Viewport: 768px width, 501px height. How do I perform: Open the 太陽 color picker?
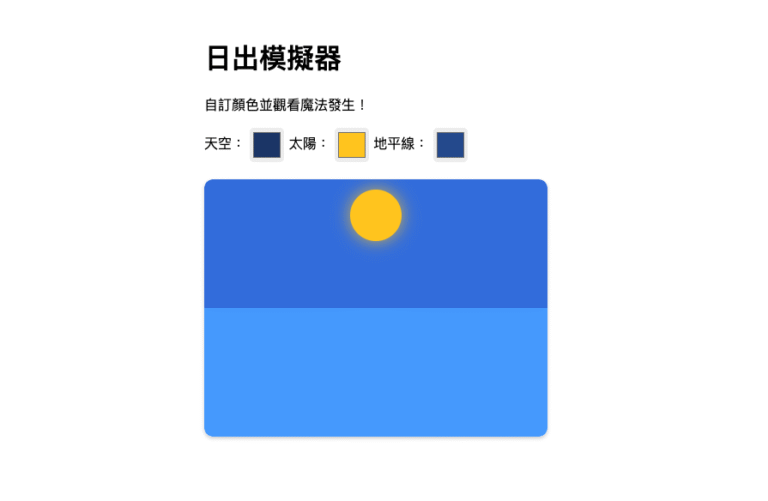[351, 145]
